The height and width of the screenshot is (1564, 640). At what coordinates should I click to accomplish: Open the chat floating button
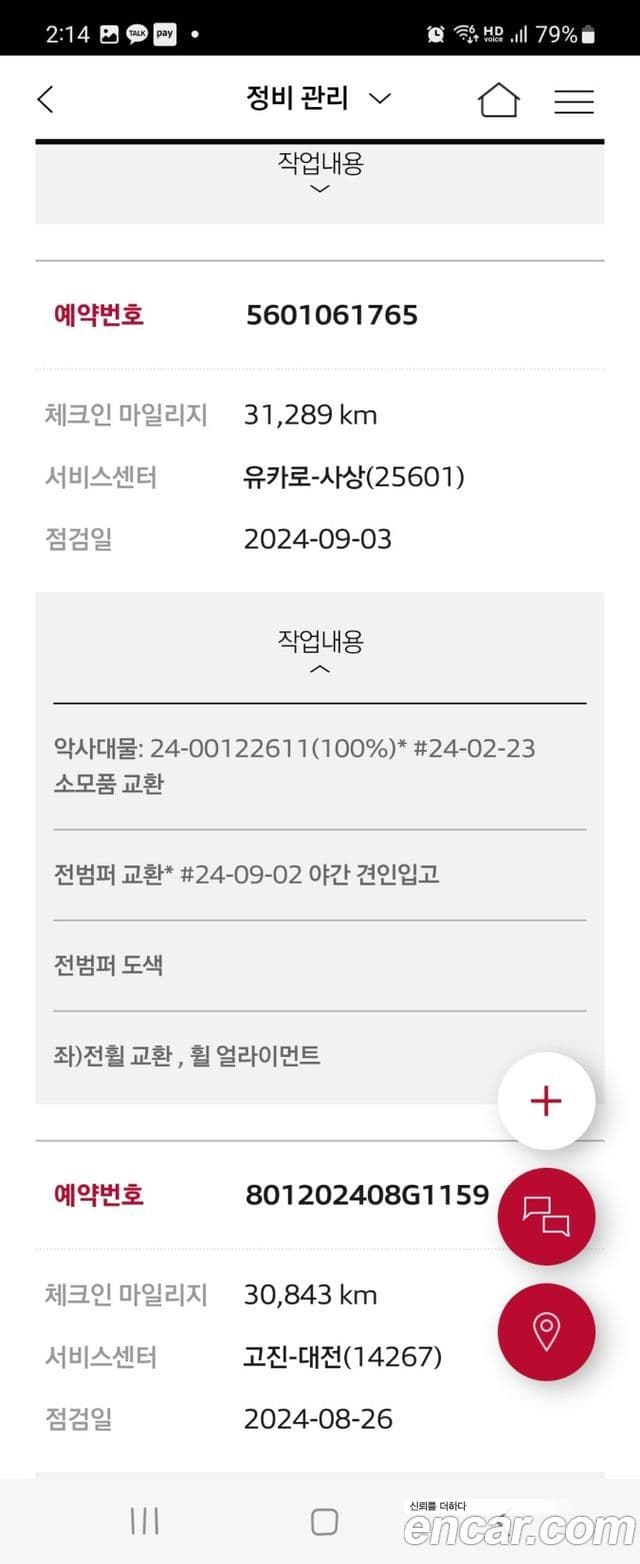click(546, 1217)
